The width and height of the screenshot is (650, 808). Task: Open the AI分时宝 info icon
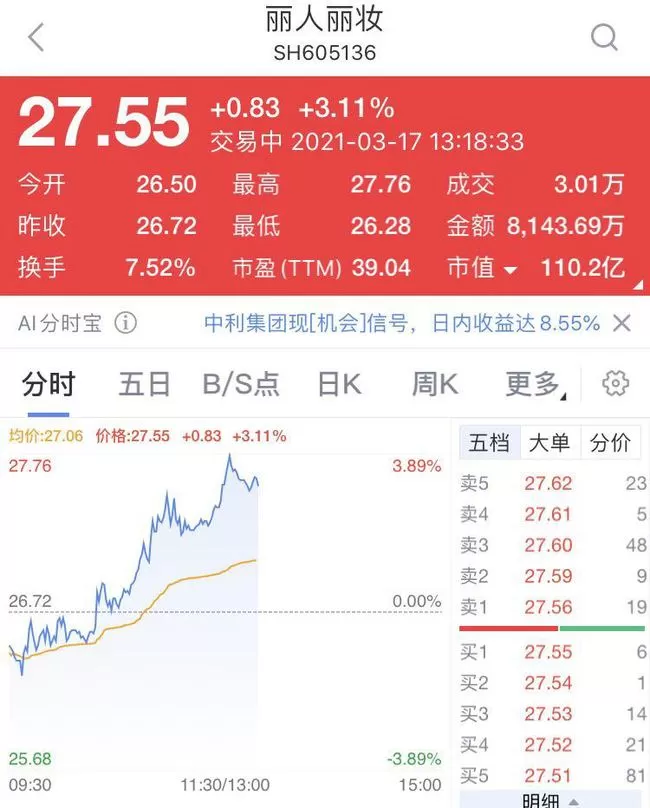point(125,323)
